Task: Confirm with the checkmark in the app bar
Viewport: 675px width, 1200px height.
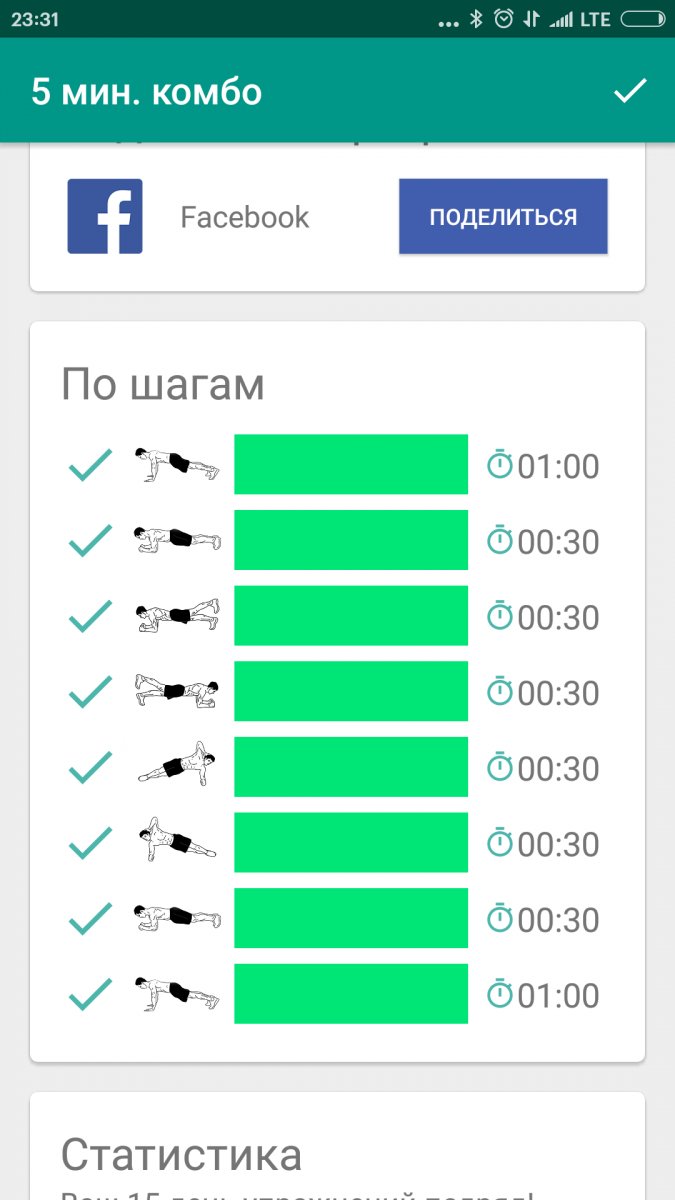Action: 630,92
